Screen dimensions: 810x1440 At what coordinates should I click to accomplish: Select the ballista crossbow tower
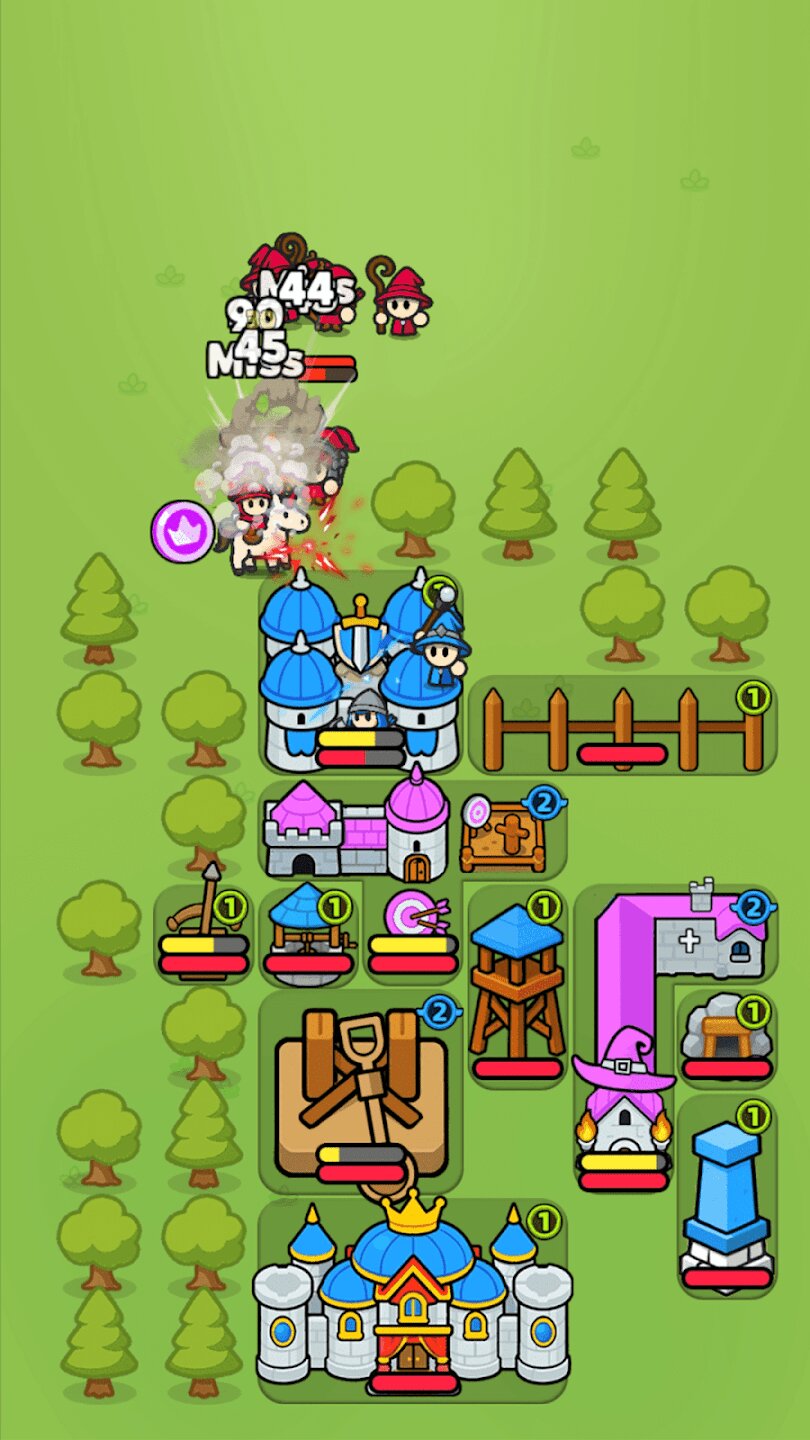tap(203, 925)
